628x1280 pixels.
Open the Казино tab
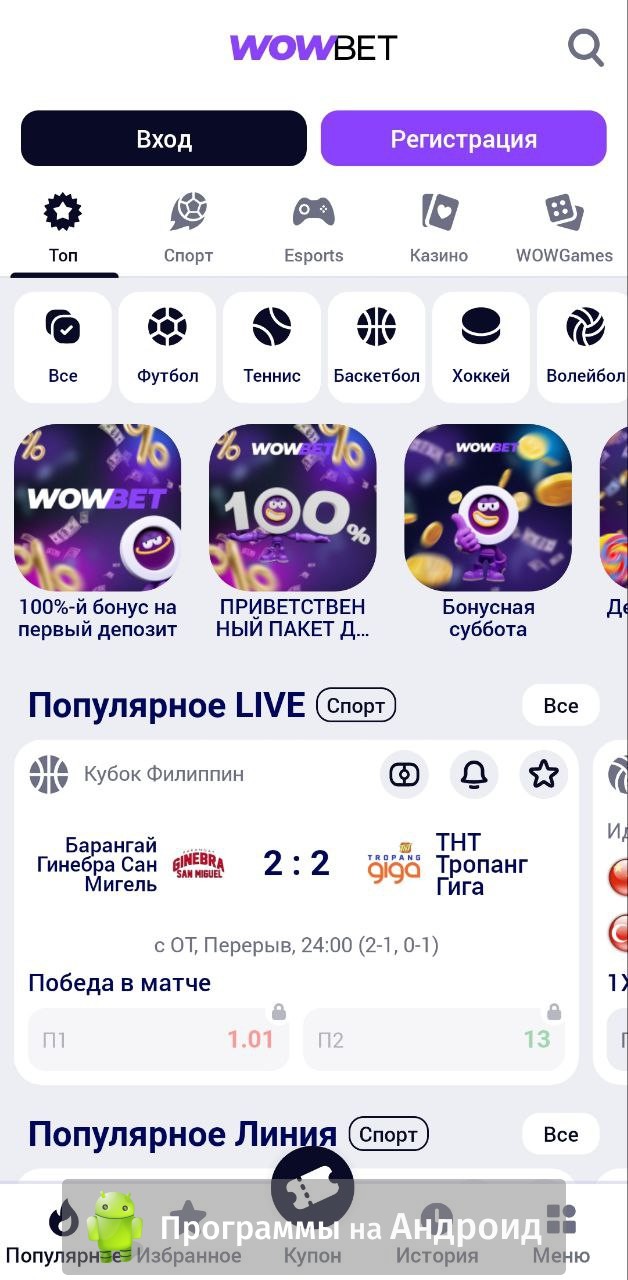pos(438,228)
